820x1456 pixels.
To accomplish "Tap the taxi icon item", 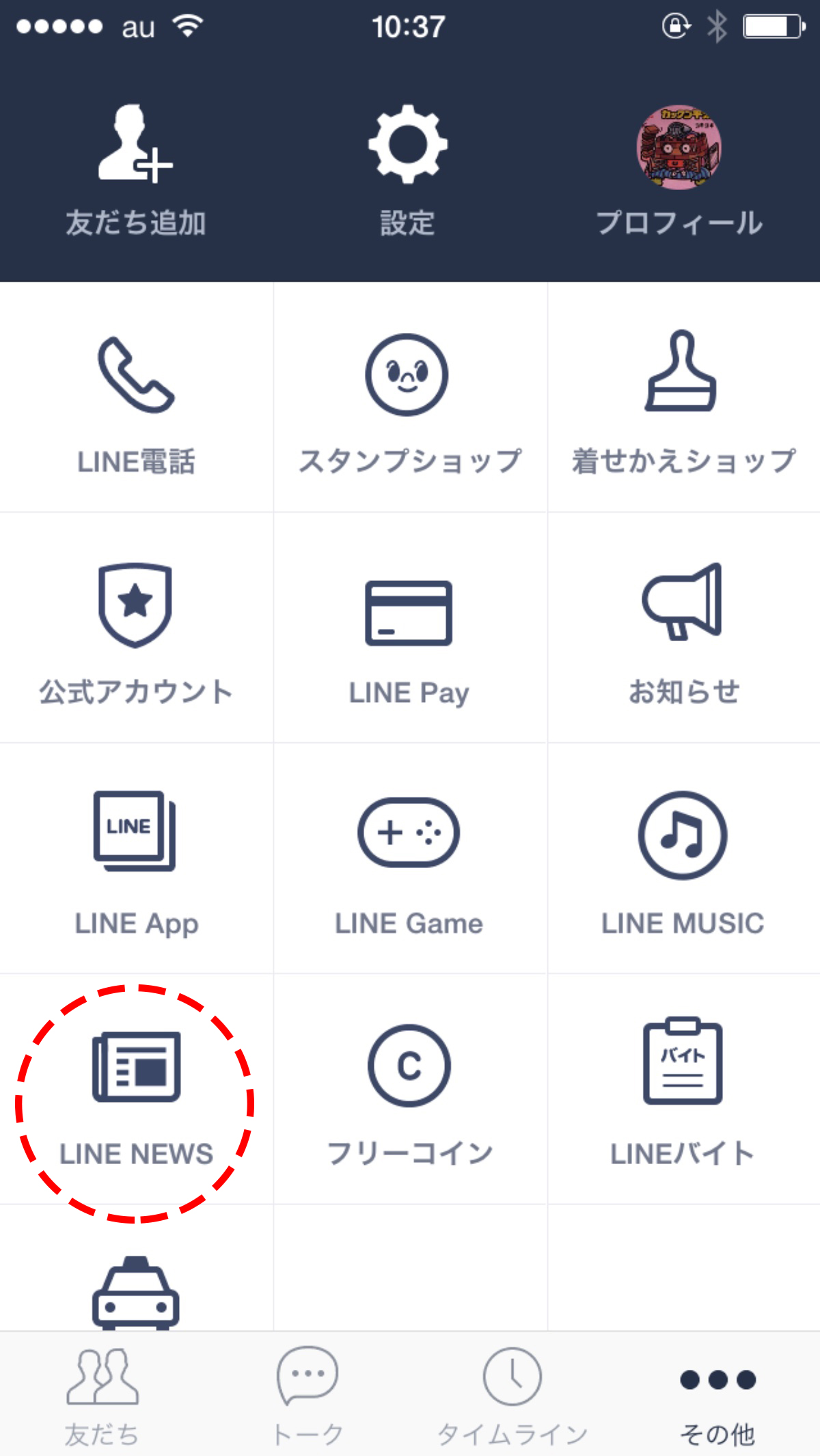I will (136, 1292).
